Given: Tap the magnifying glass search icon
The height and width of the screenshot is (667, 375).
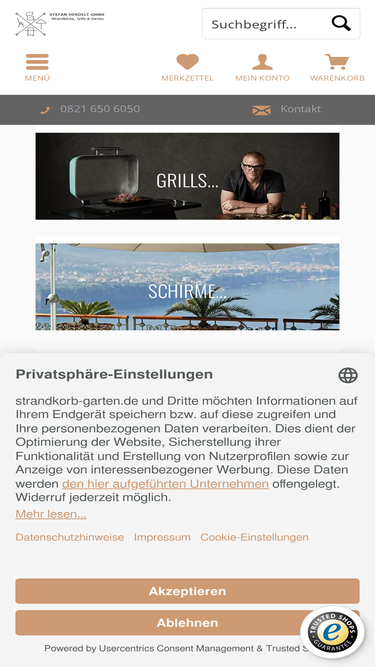Looking at the screenshot, I should click(x=341, y=23).
